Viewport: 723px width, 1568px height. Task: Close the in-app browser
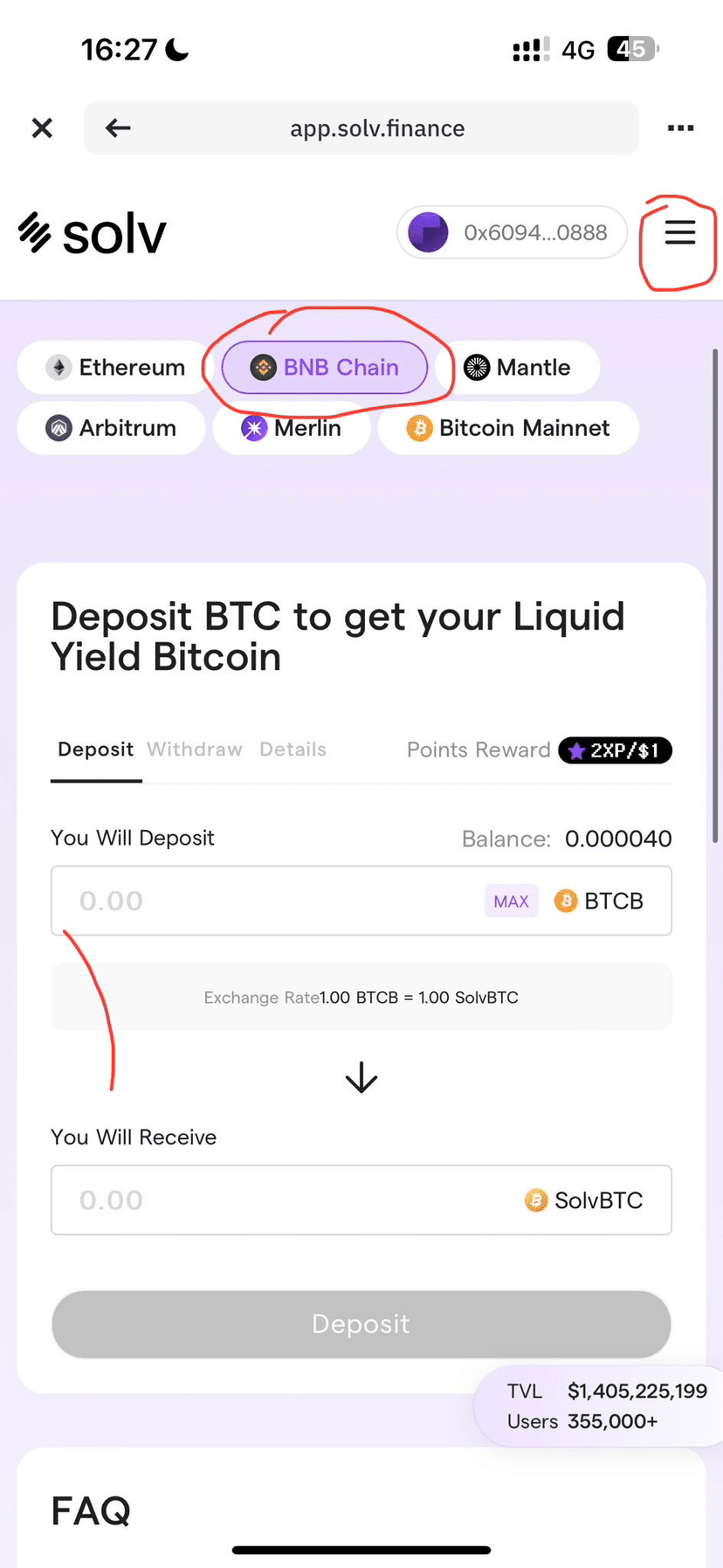tap(42, 128)
